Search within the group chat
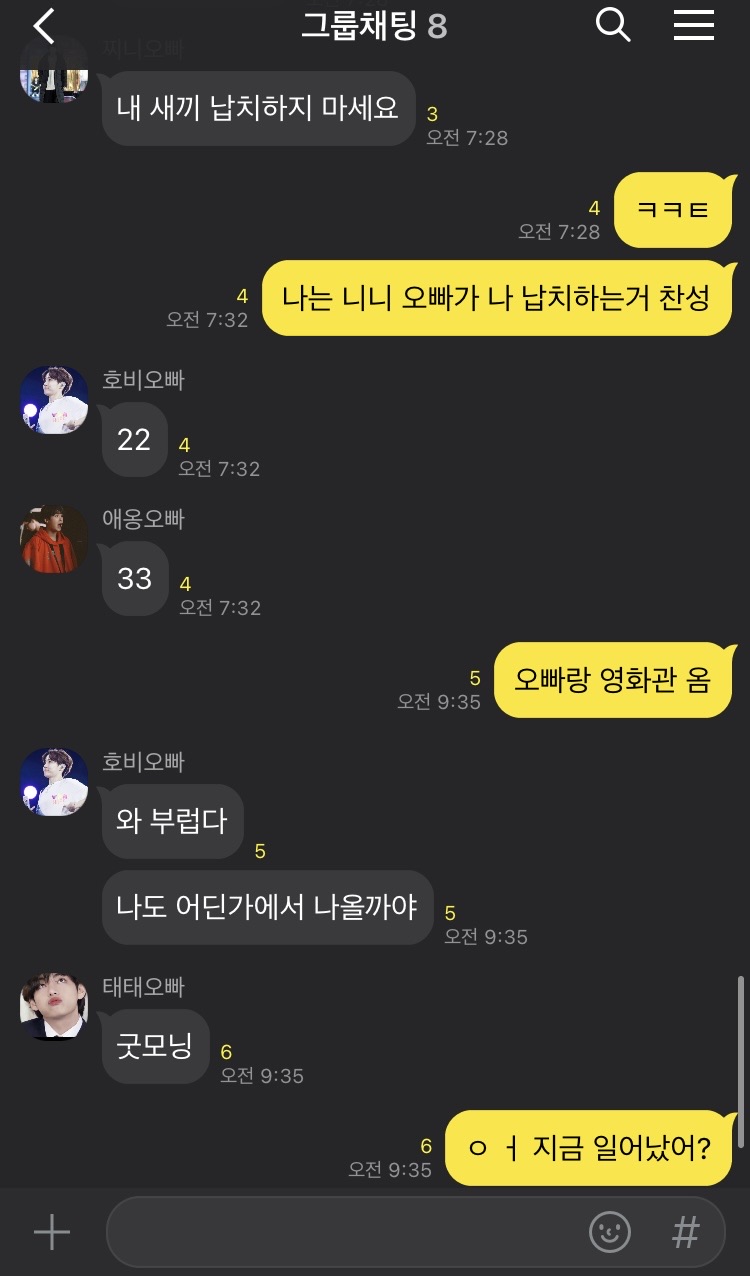Image resolution: width=750 pixels, height=1276 pixels. [613, 25]
